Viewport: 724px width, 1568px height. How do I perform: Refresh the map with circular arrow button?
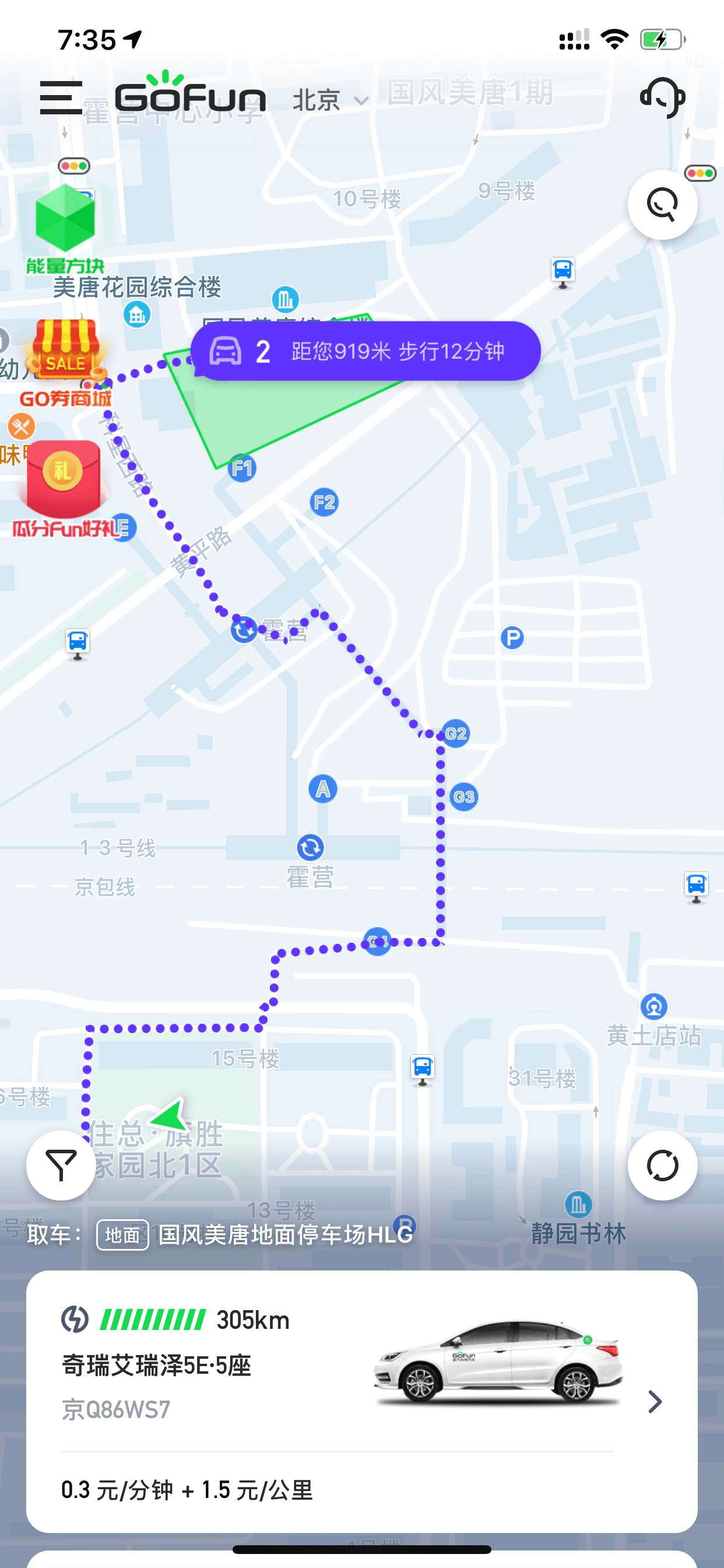[x=663, y=1165]
